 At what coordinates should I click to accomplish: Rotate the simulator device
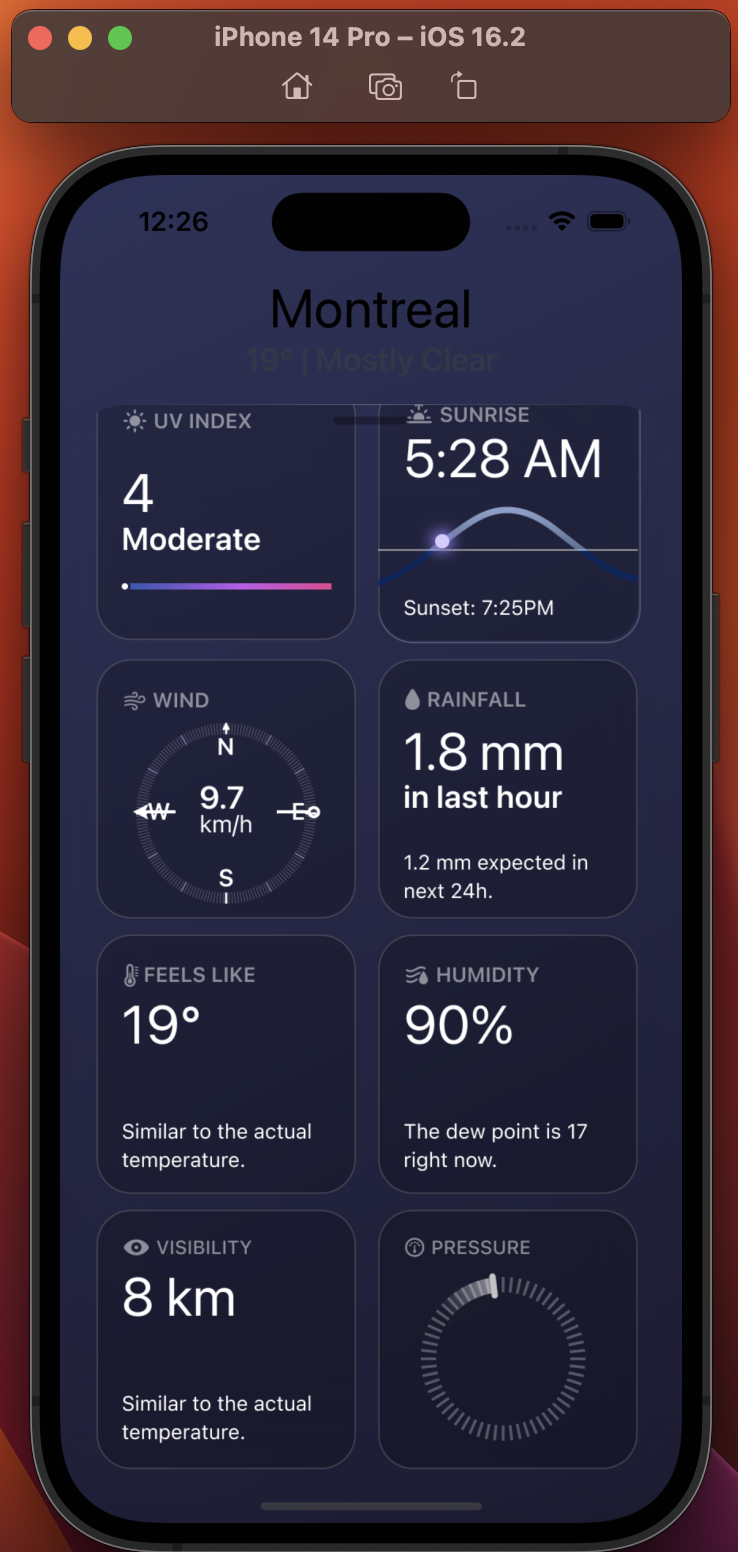464,87
